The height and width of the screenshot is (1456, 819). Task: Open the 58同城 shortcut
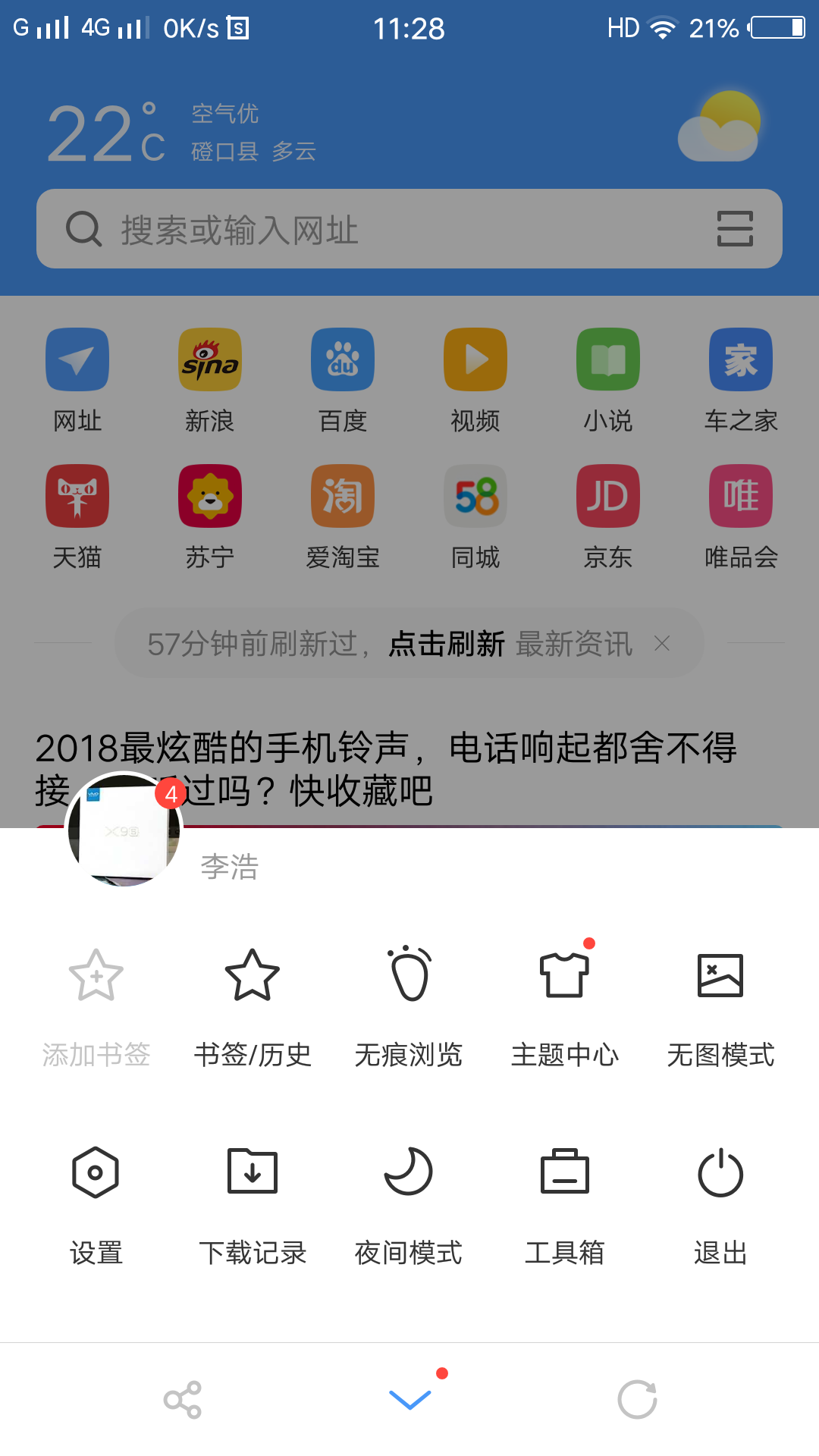tap(475, 497)
